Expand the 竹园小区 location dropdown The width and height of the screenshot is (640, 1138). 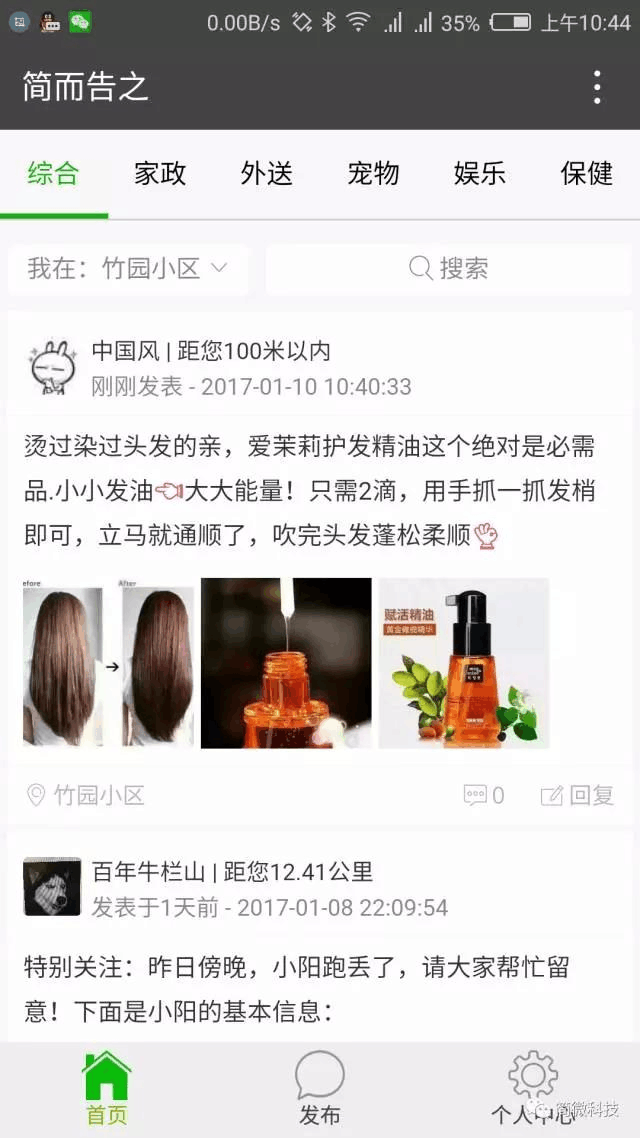point(128,268)
